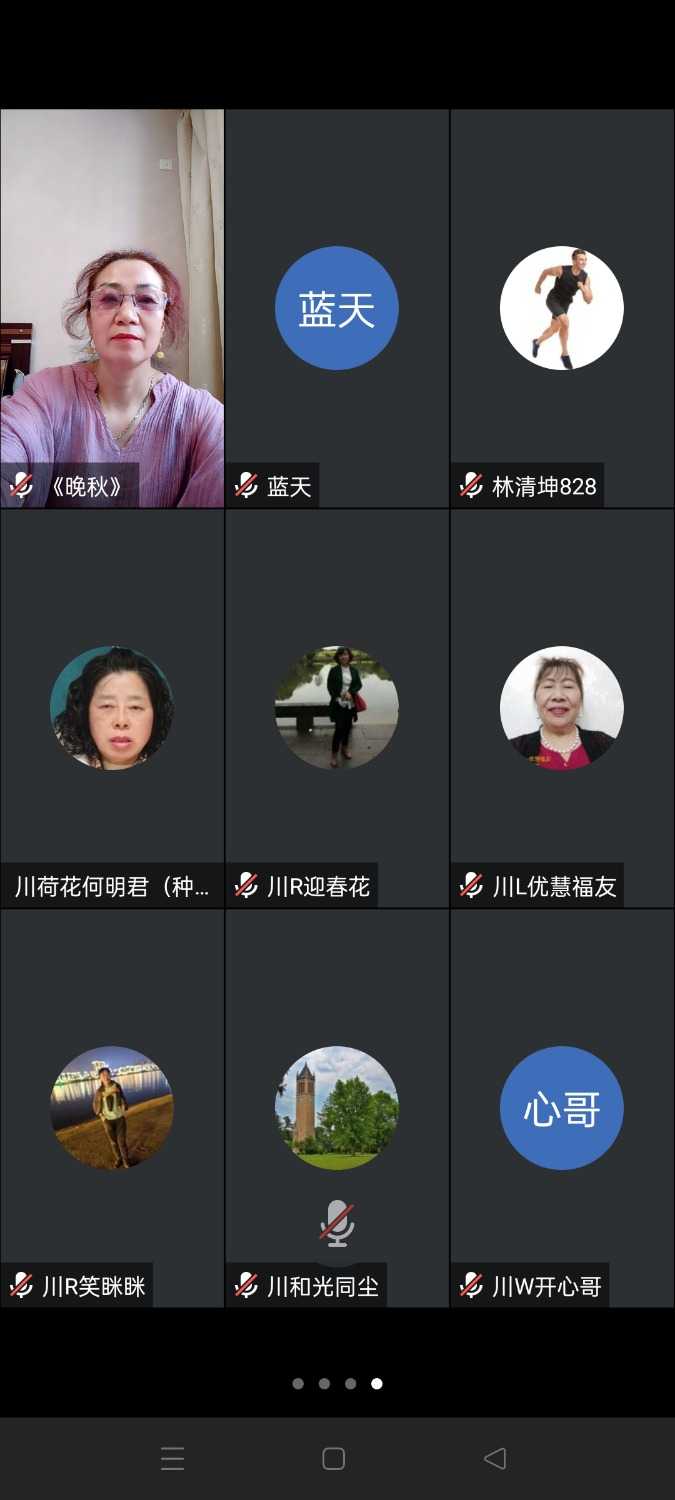Viewport: 675px width, 1500px height.
Task: Select participant 川R笑眯眯
Action: [112, 1108]
